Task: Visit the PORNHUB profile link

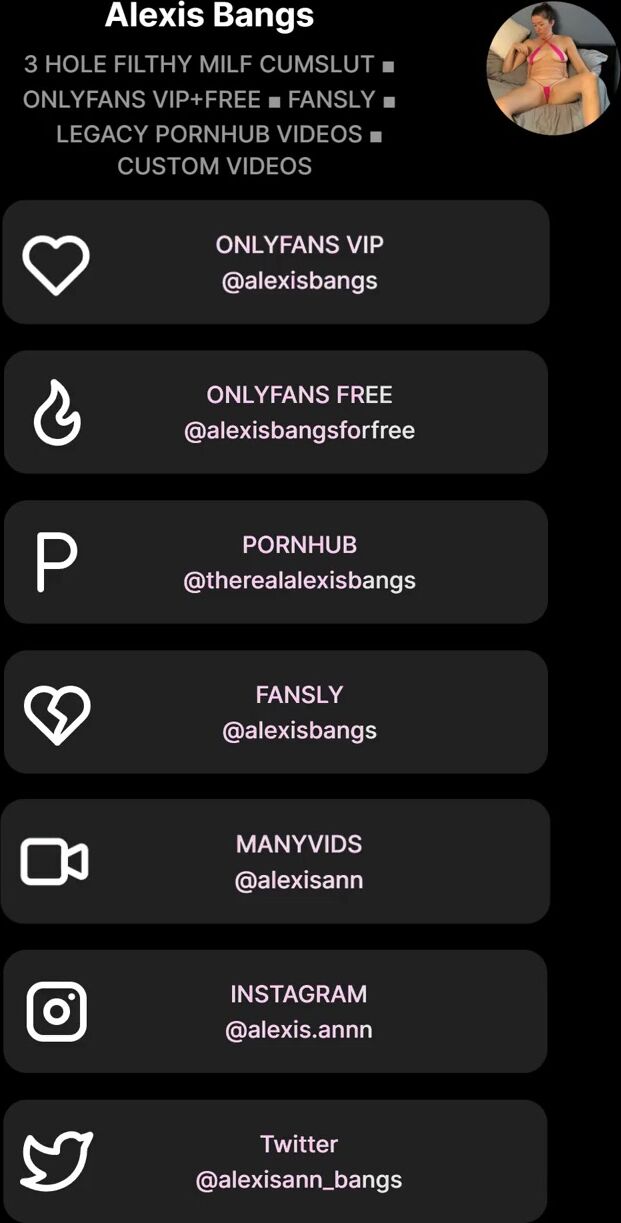Action: pos(276,562)
